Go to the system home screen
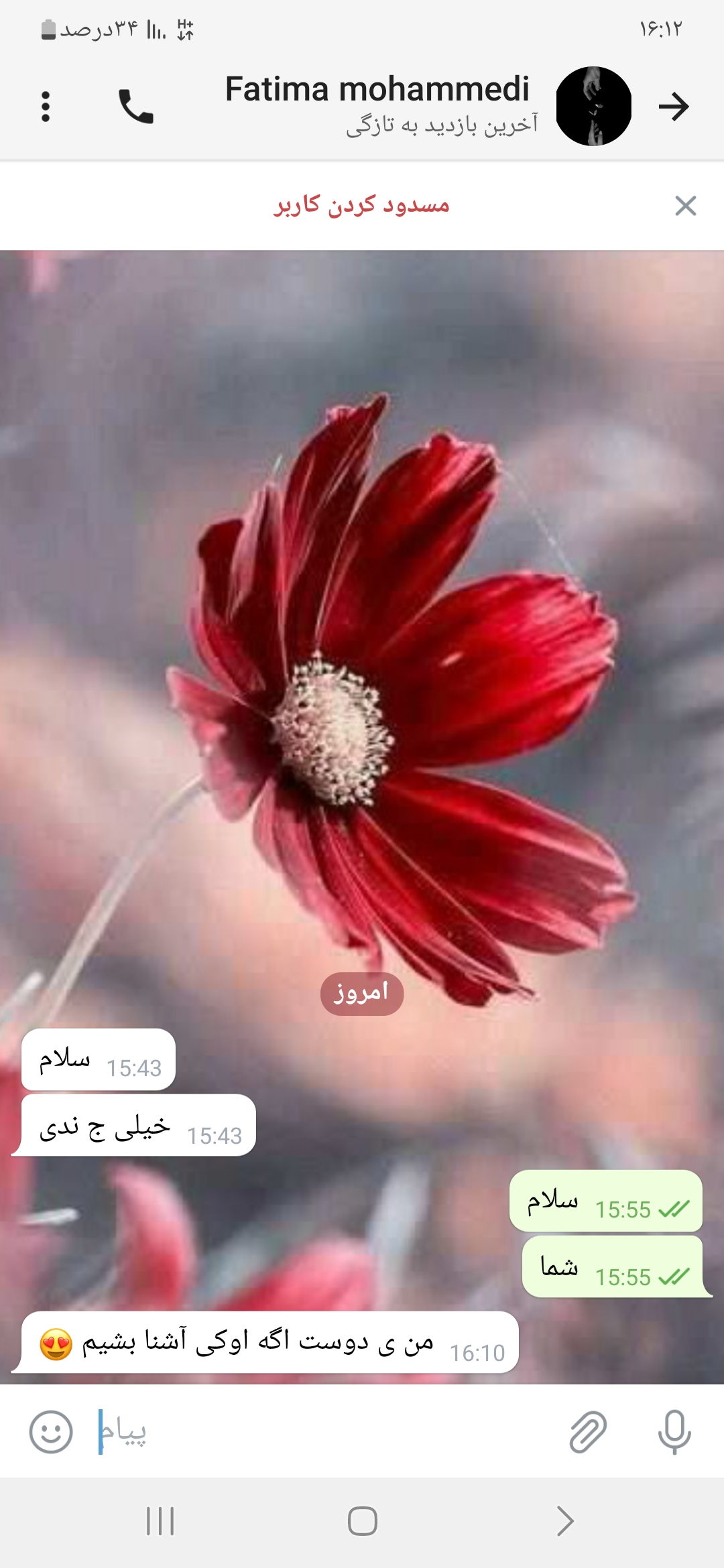Screen dimensions: 724x1568 pos(362,1521)
